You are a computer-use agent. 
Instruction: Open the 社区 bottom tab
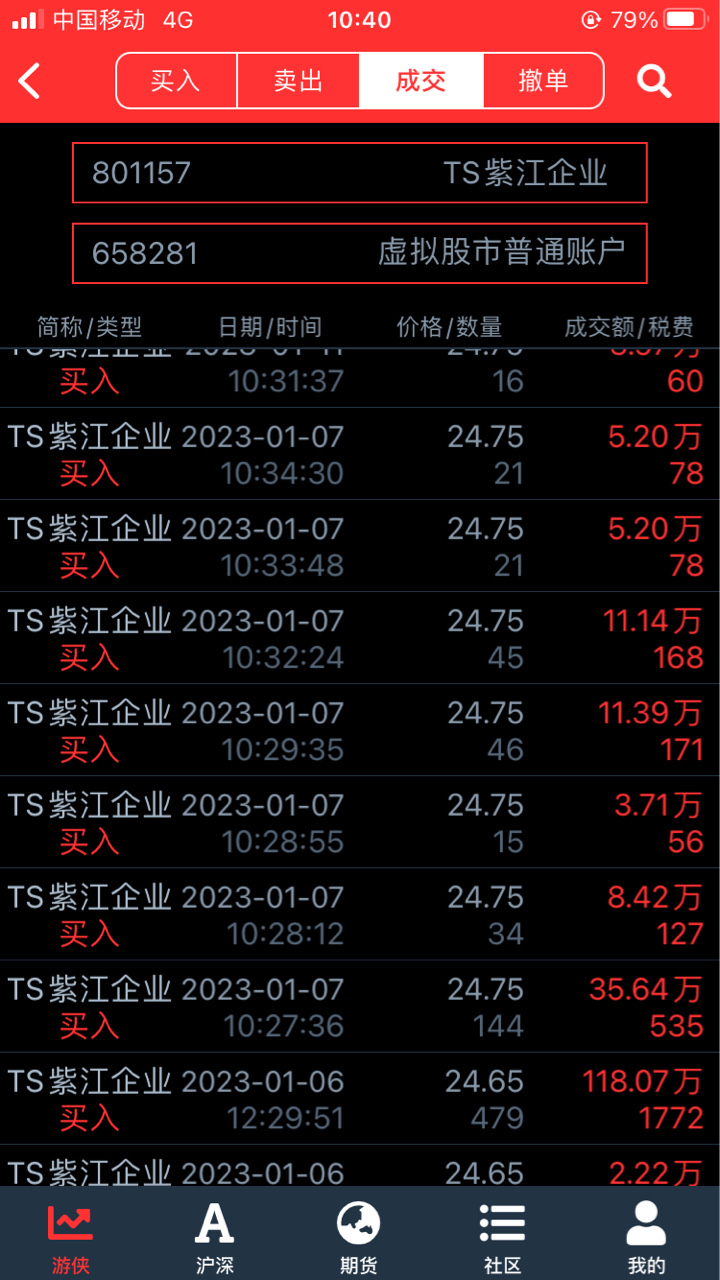[503, 1236]
